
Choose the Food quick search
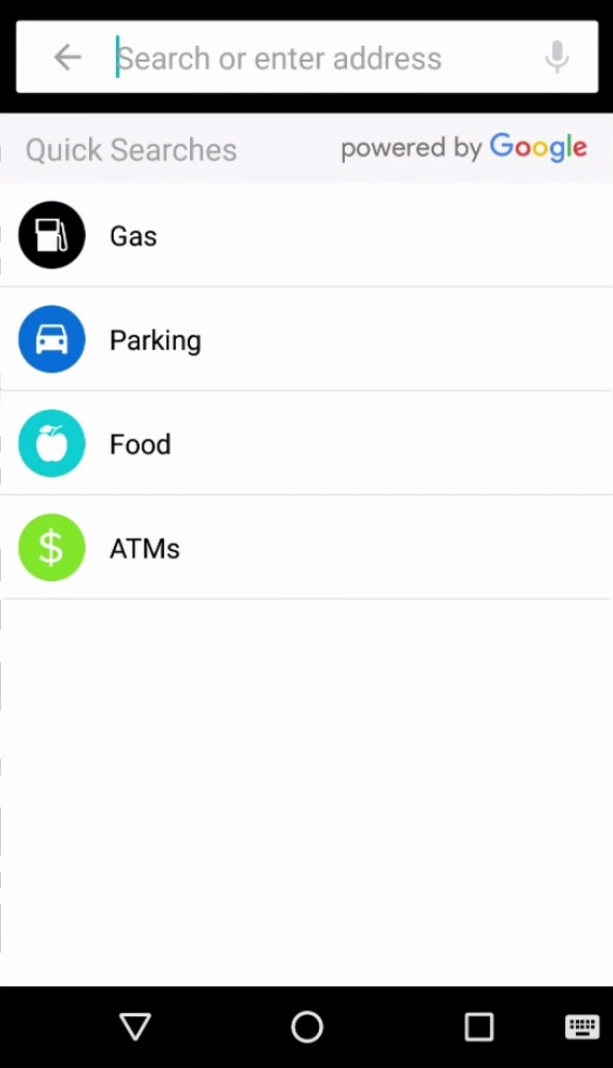point(306,443)
